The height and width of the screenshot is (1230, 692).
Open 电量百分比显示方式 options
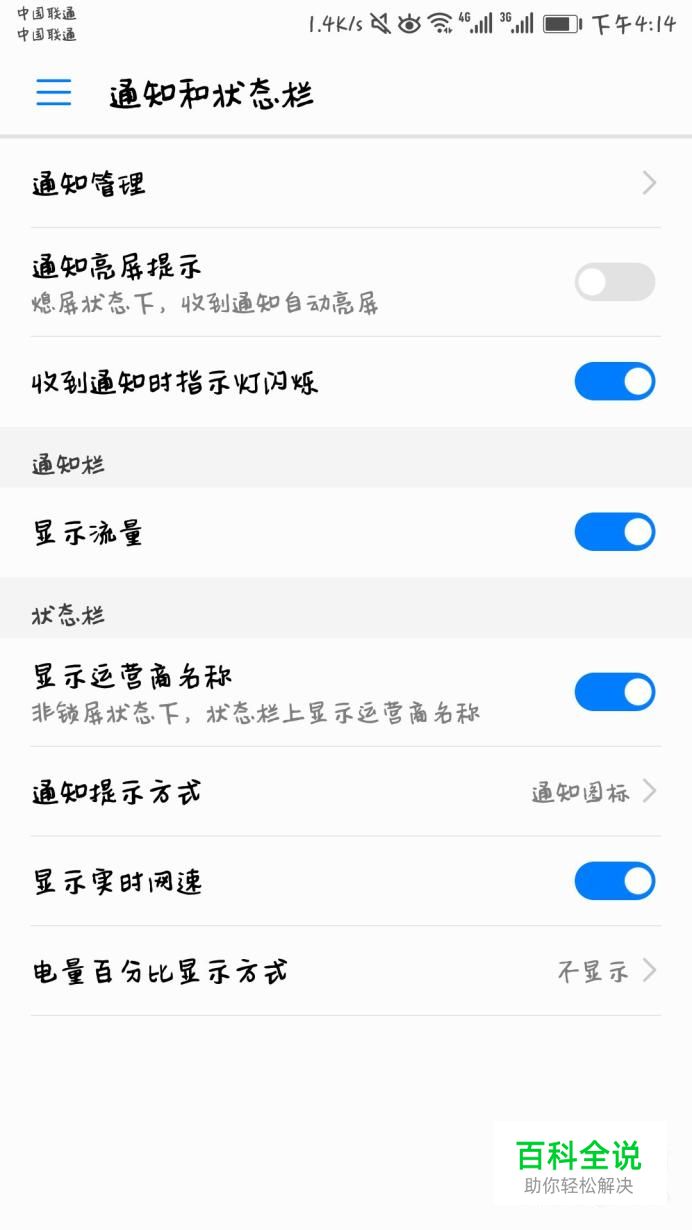[345, 971]
